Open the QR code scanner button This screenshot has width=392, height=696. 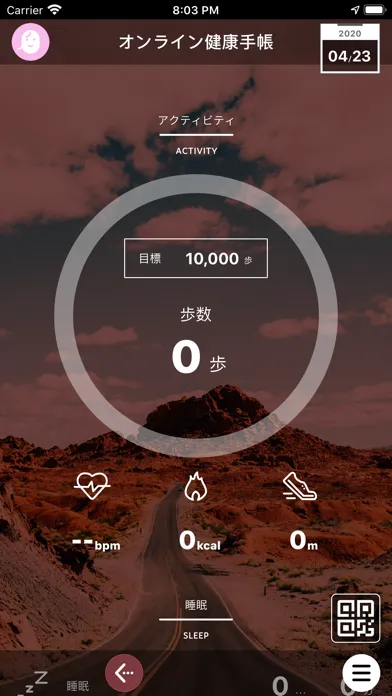click(x=356, y=618)
